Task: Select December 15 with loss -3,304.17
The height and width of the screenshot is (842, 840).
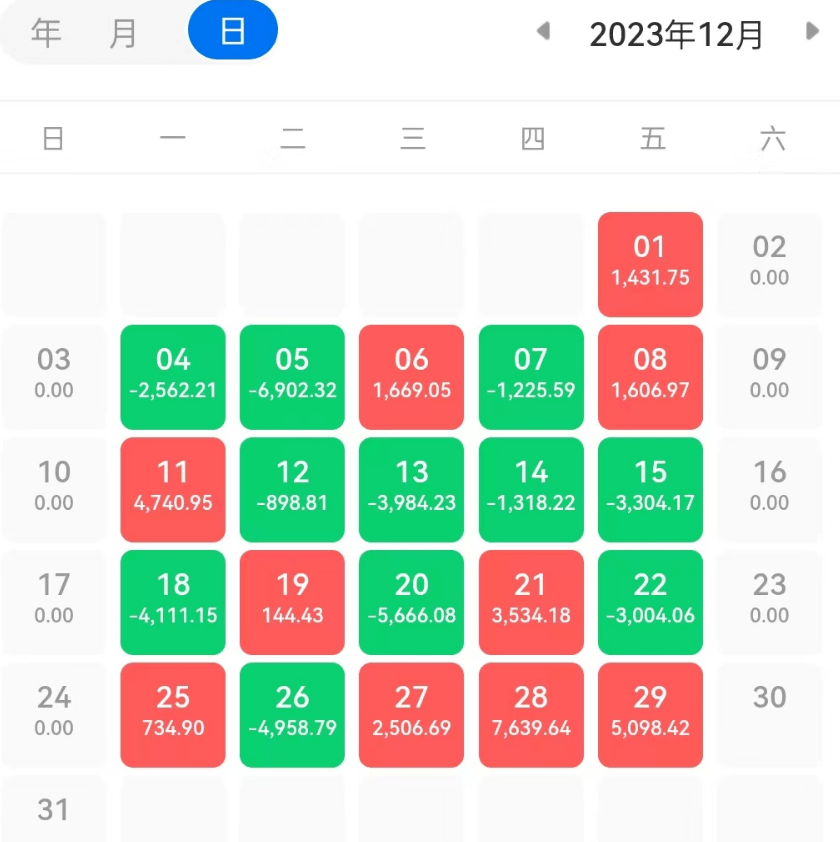Action: [x=650, y=489]
